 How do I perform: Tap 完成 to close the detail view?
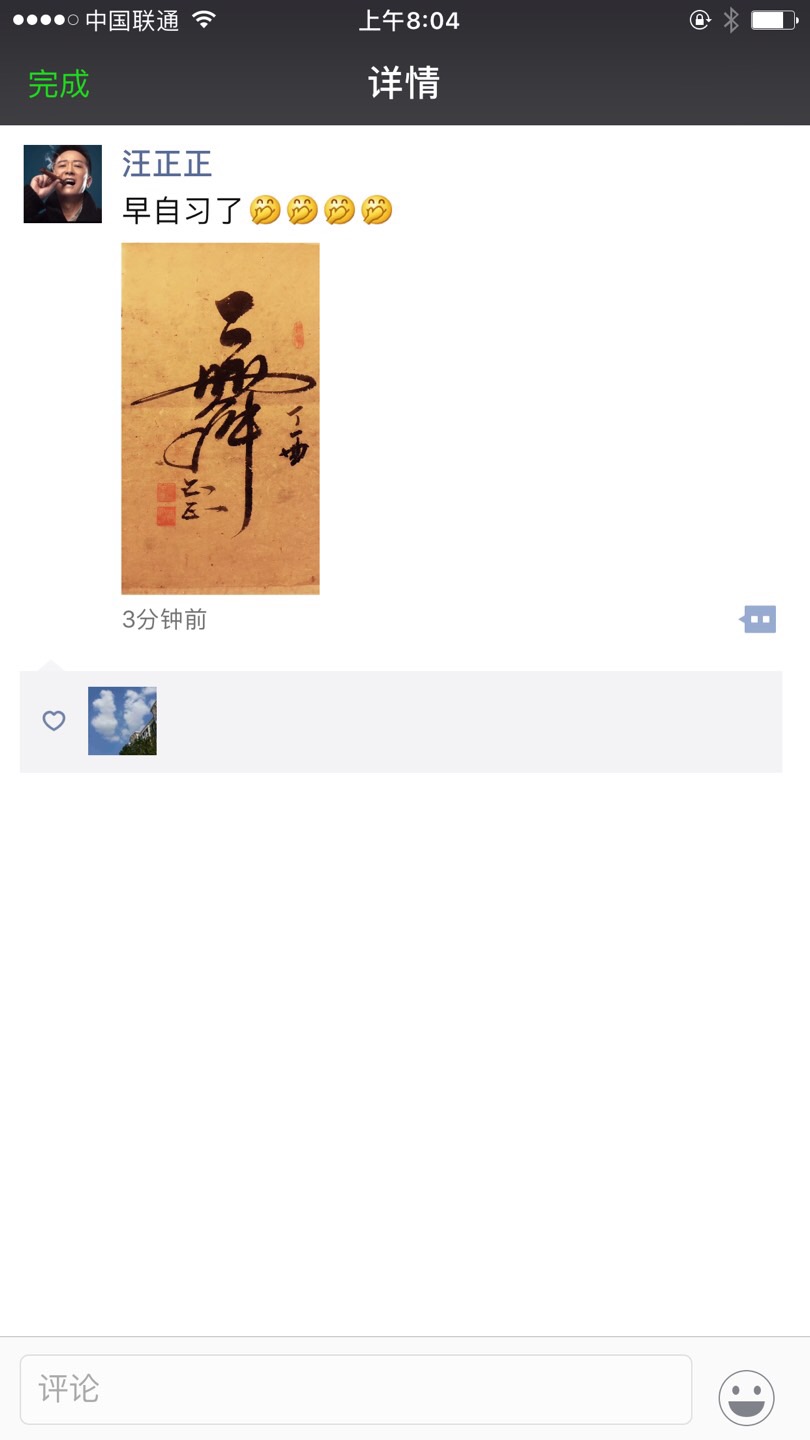pos(59,84)
